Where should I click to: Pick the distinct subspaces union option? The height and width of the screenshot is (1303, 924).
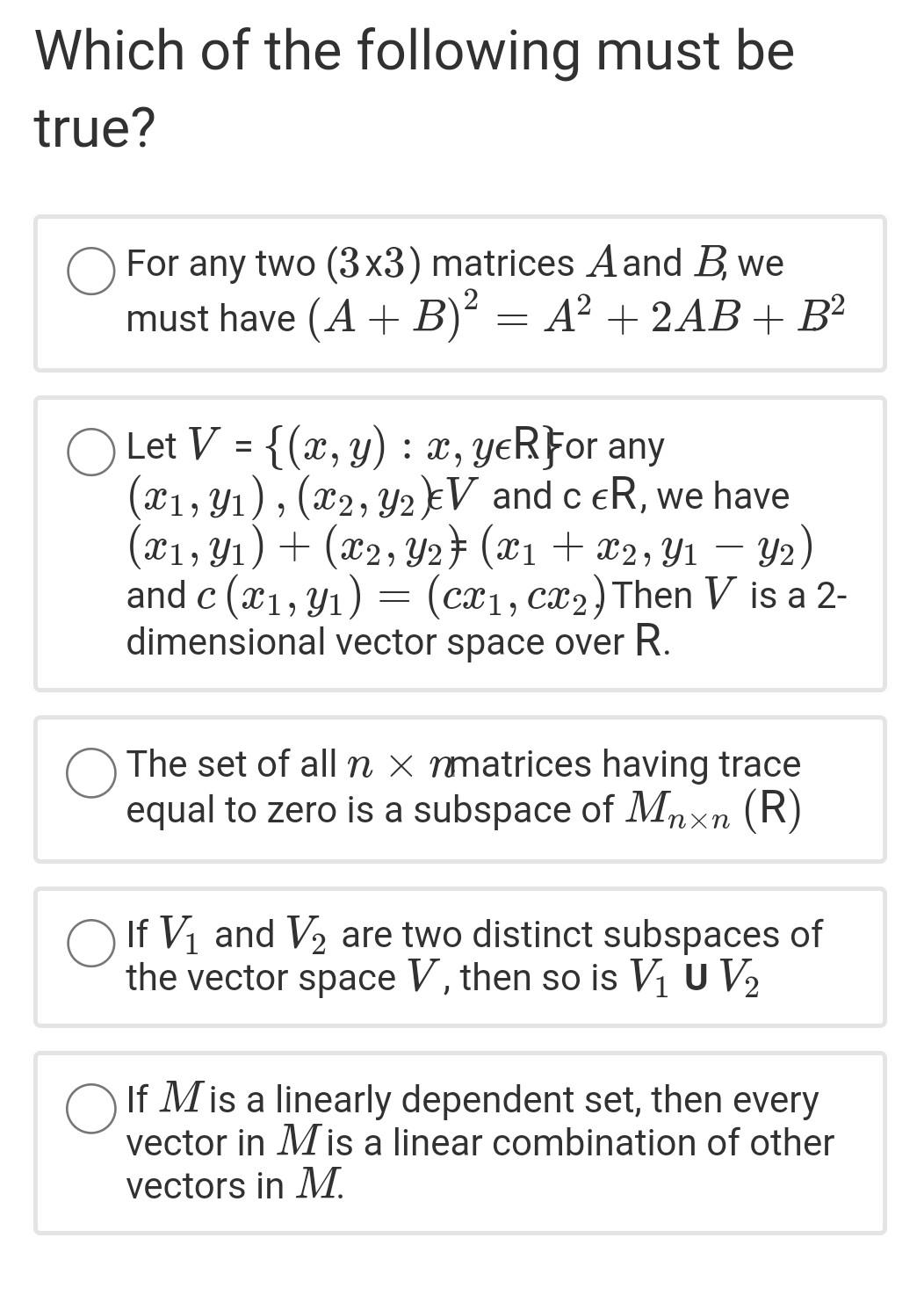pos(90,943)
